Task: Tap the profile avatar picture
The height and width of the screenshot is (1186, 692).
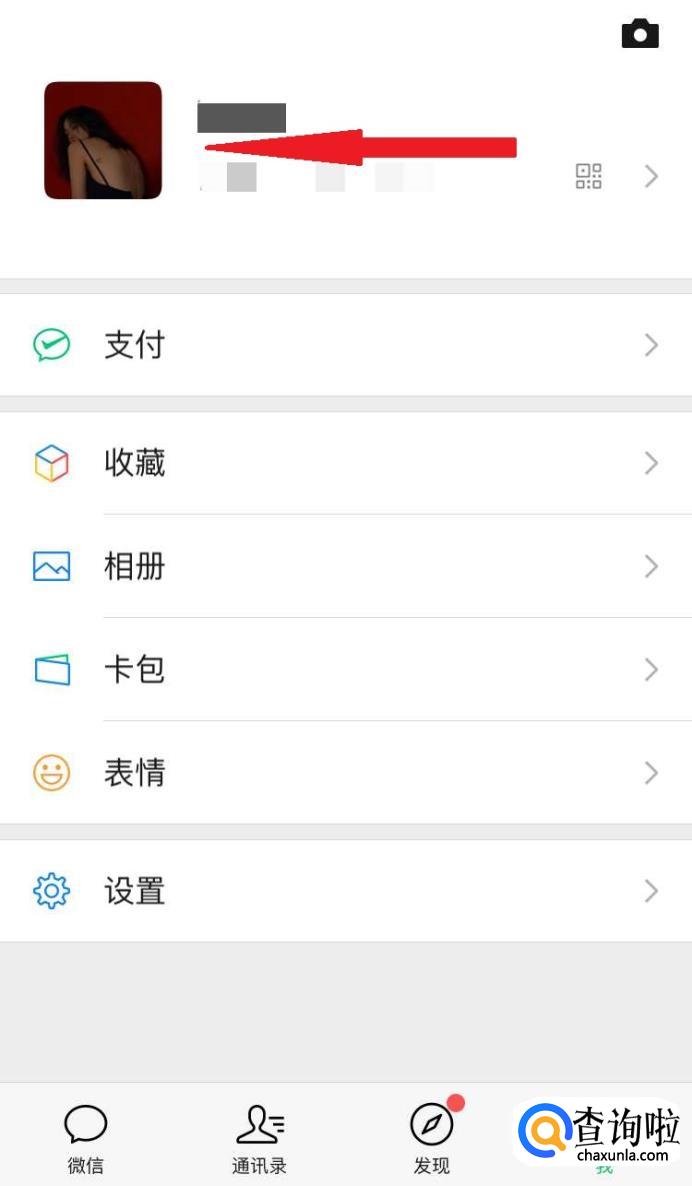Action: point(103,140)
